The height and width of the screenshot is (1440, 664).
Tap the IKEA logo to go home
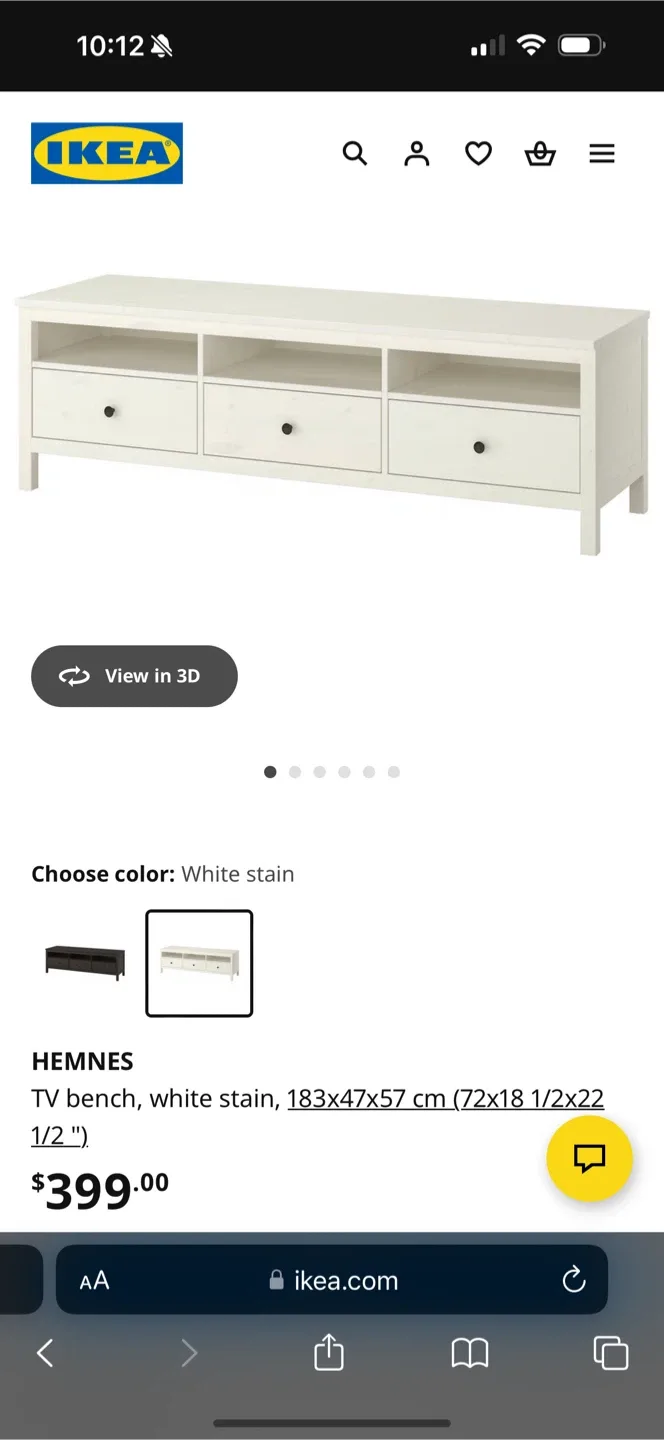(107, 153)
